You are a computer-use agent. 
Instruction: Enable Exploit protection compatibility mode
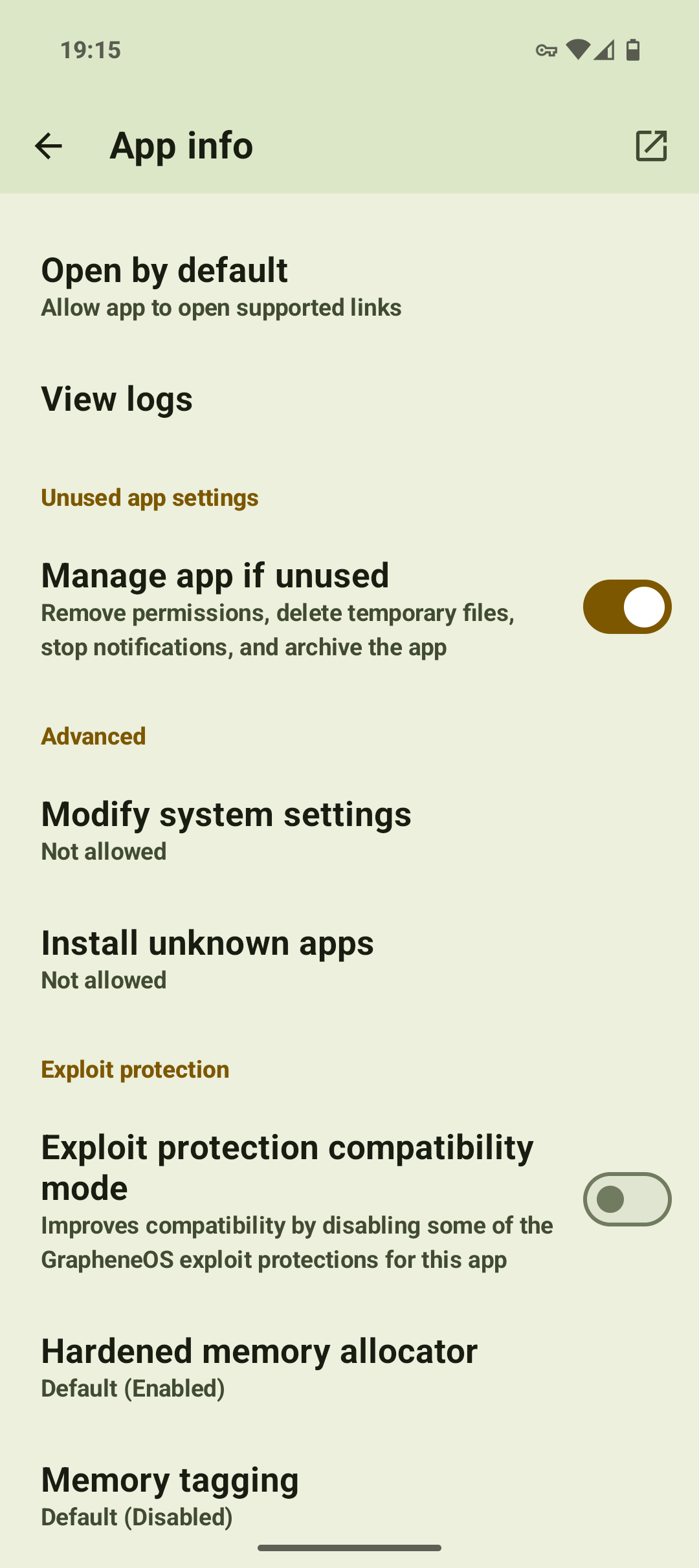point(626,1199)
